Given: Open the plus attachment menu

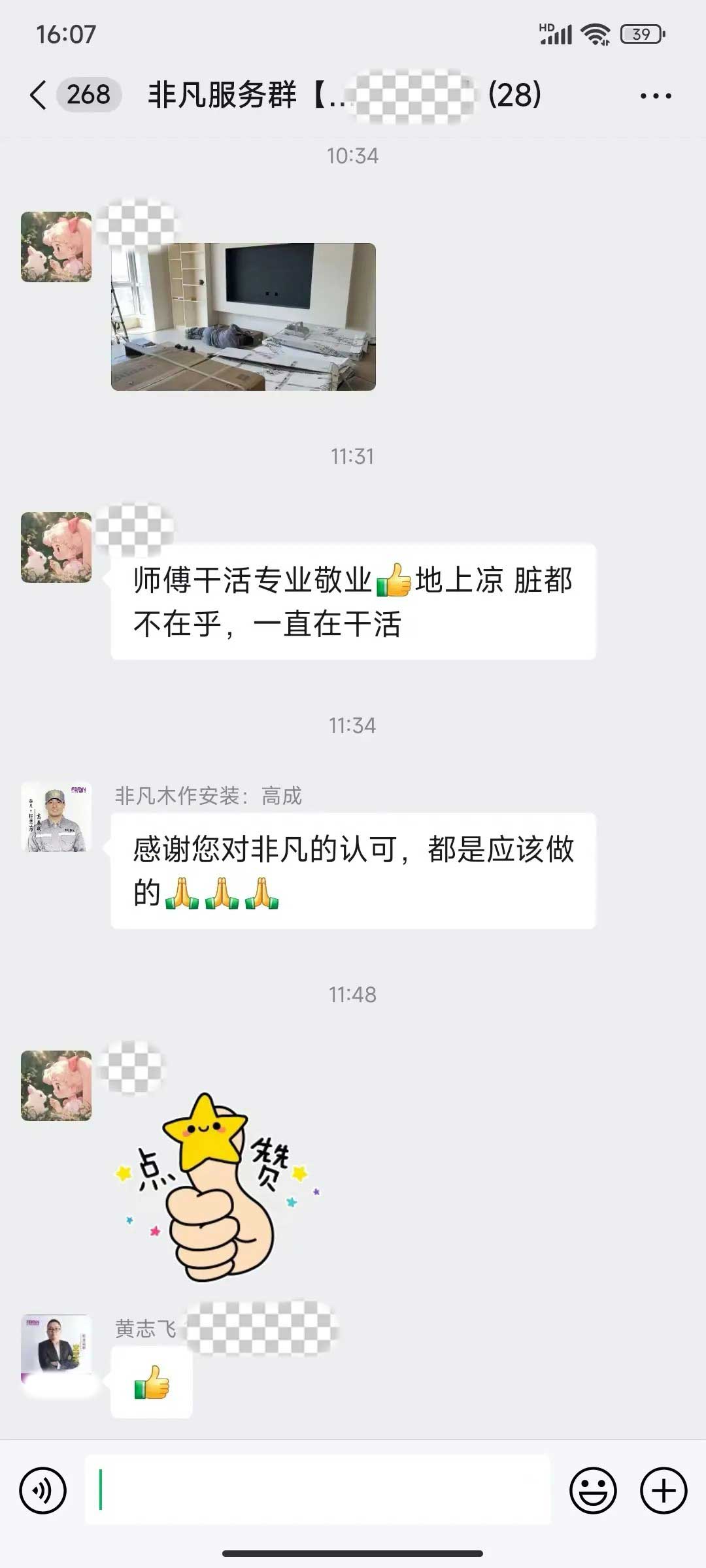Looking at the screenshot, I should click(x=663, y=1490).
